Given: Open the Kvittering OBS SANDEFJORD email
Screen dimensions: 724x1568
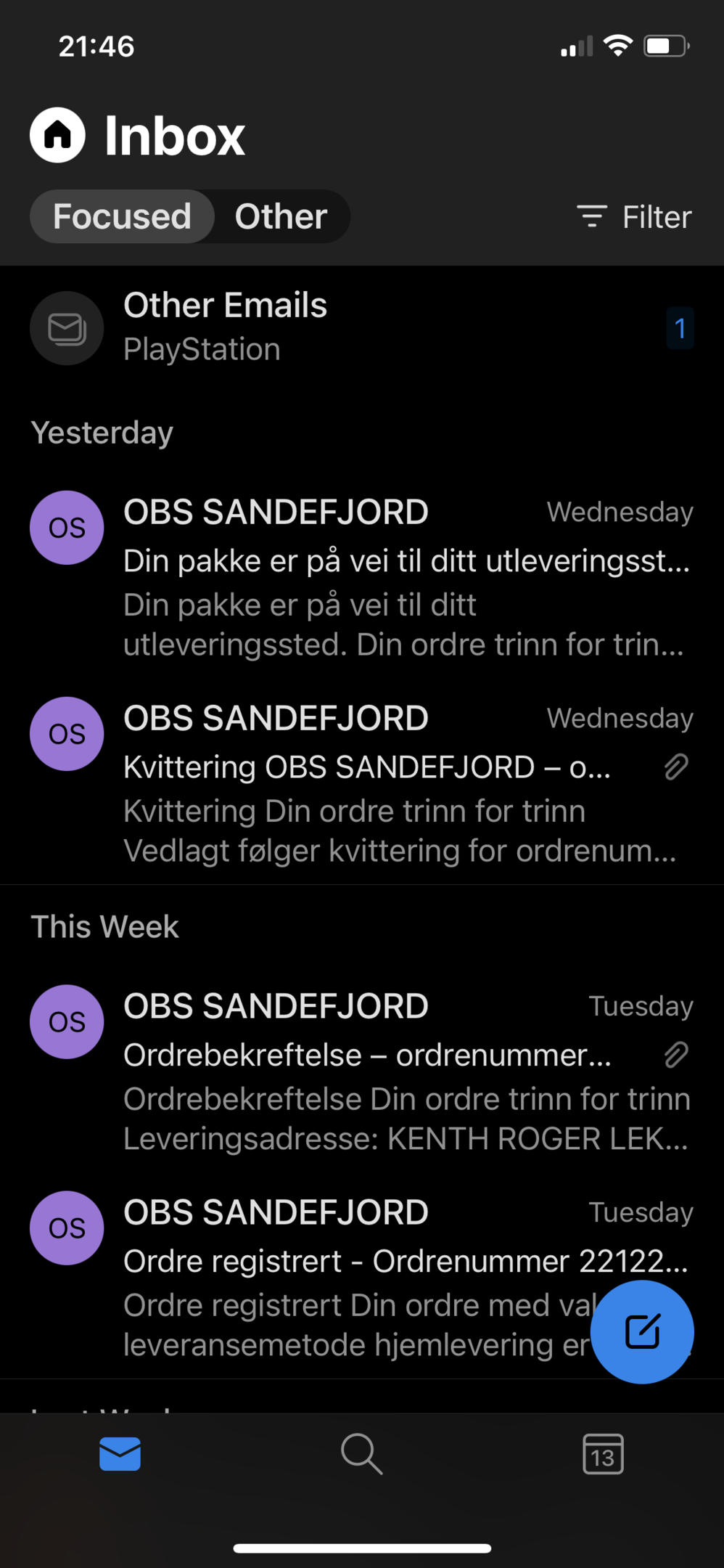Looking at the screenshot, I should pos(362,783).
